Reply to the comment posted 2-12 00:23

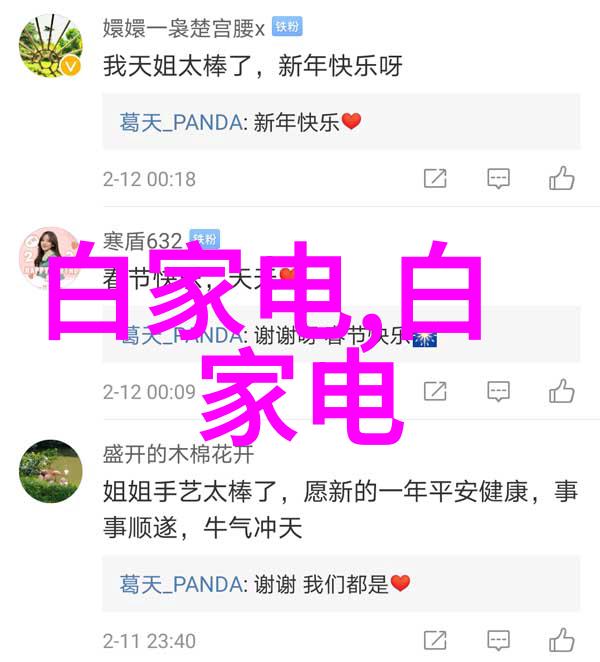click(x=498, y=391)
